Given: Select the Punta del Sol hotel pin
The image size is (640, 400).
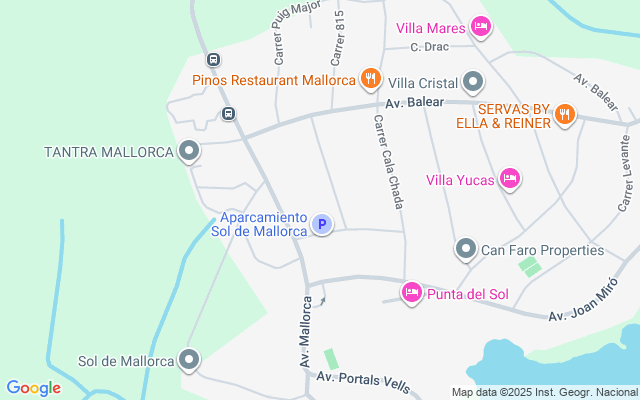Looking at the screenshot, I should (411, 293).
